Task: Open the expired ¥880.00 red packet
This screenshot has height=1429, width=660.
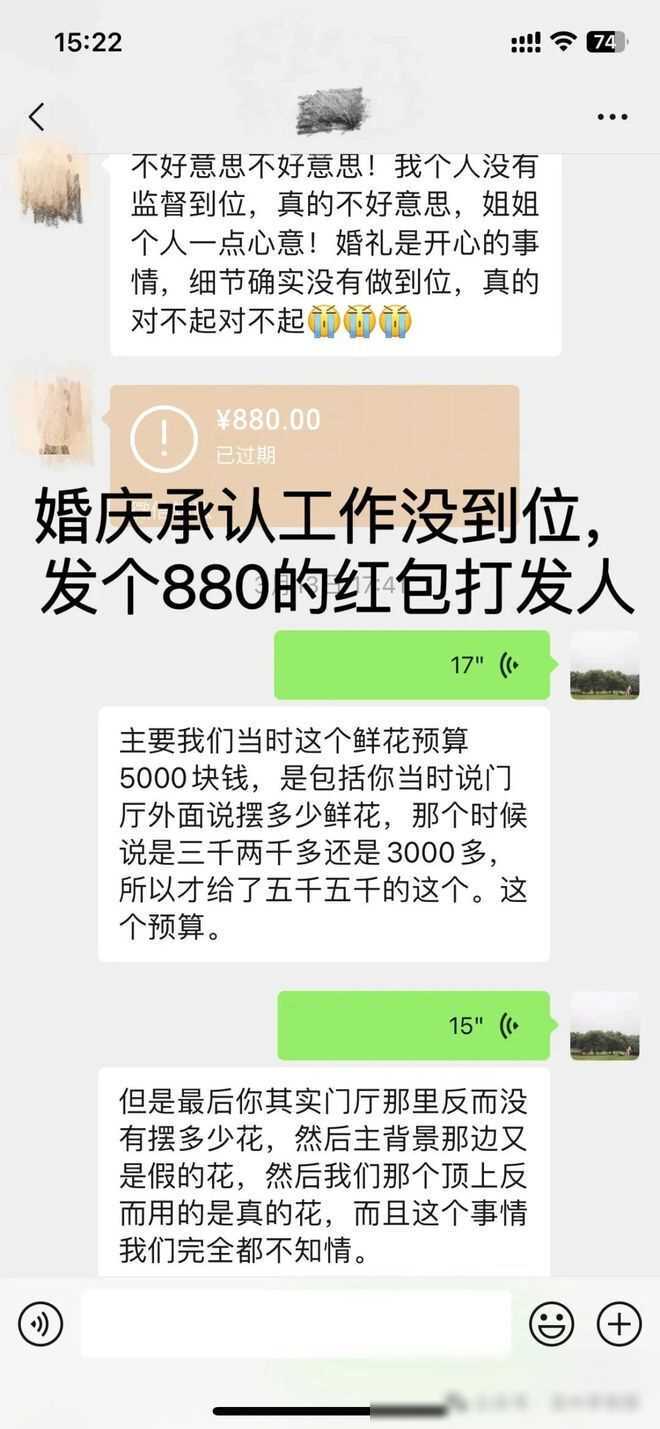Action: (314, 434)
